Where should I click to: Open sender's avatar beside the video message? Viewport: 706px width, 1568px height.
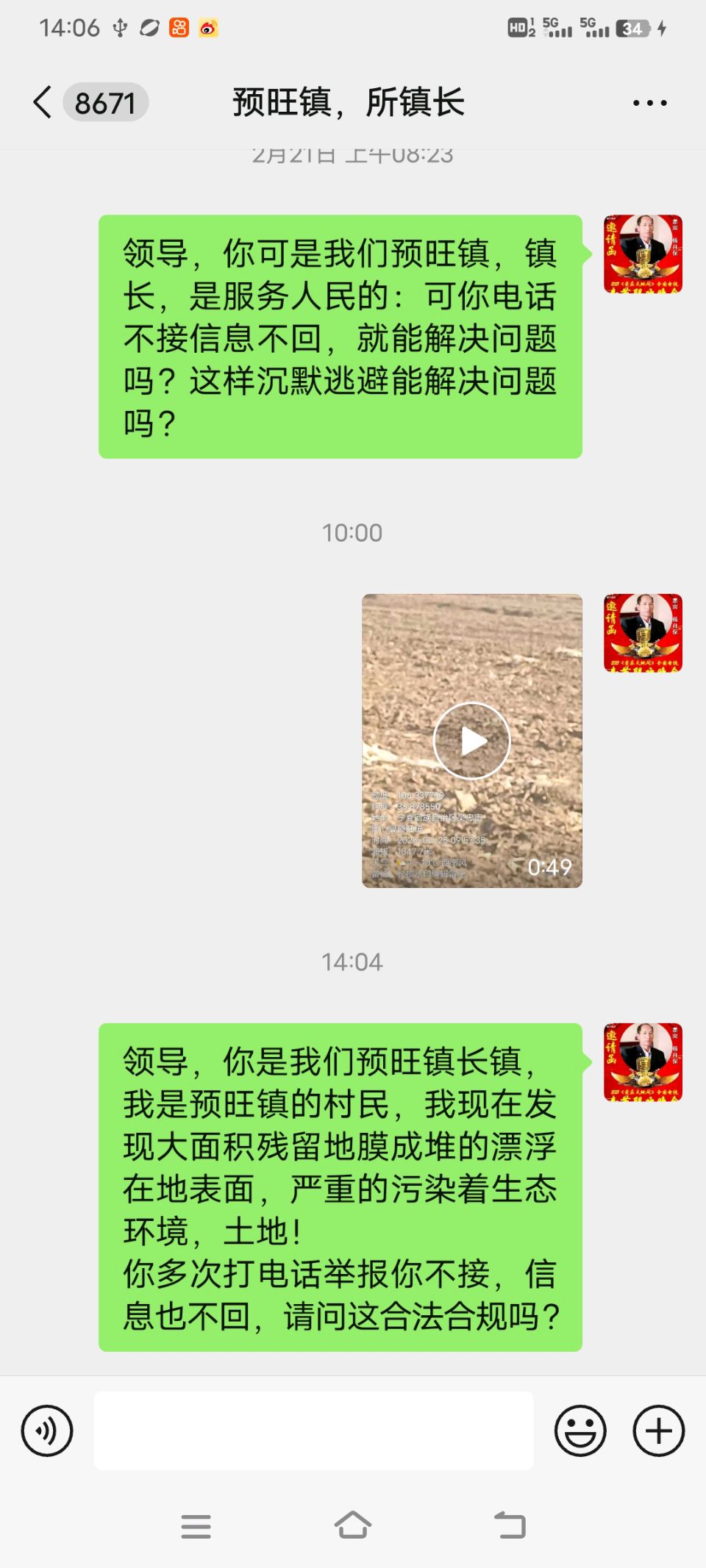643,633
